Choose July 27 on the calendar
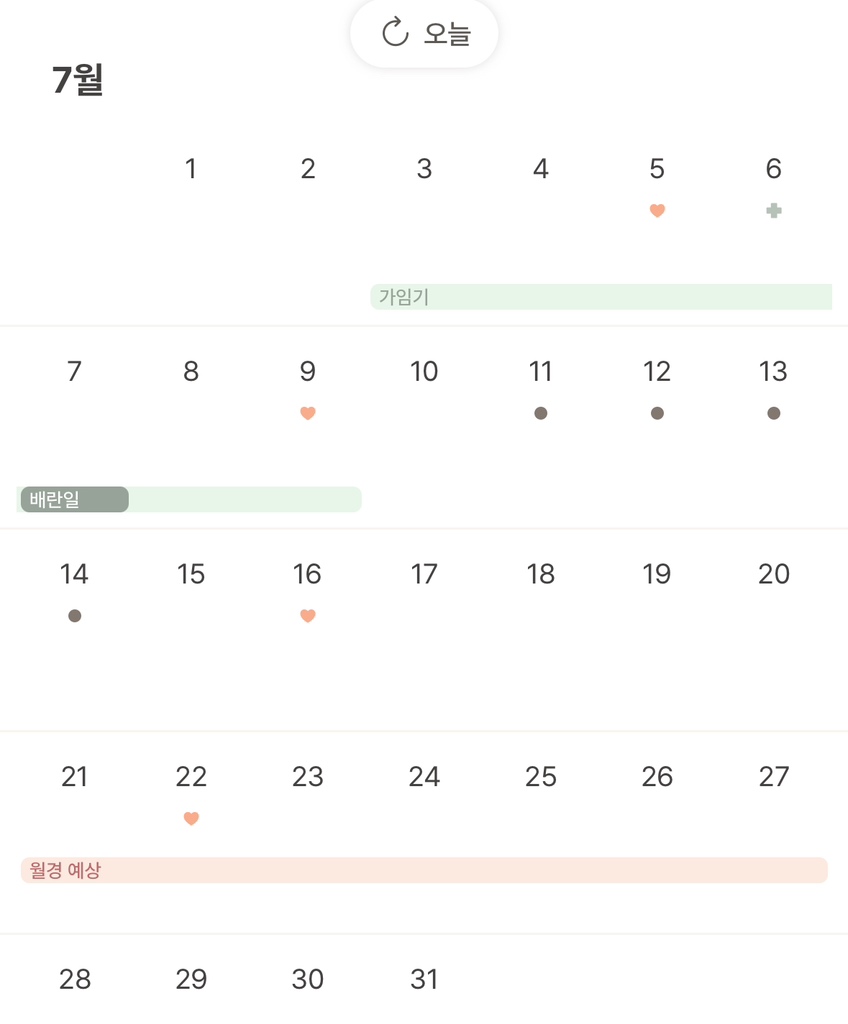The height and width of the screenshot is (1024, 848). click(x=773, y=777)
